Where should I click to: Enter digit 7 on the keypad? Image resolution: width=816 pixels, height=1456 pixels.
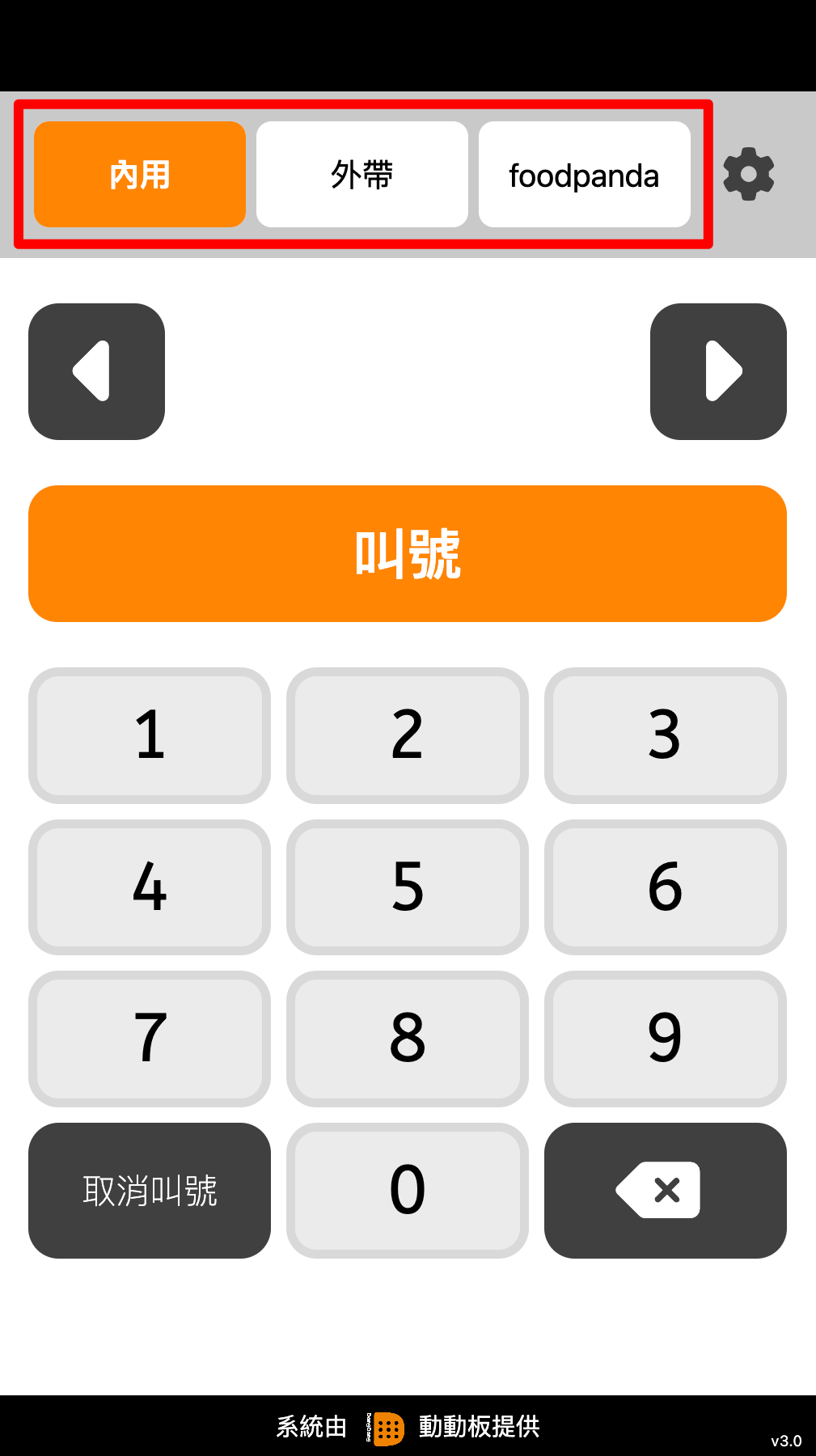(150, 1039)
